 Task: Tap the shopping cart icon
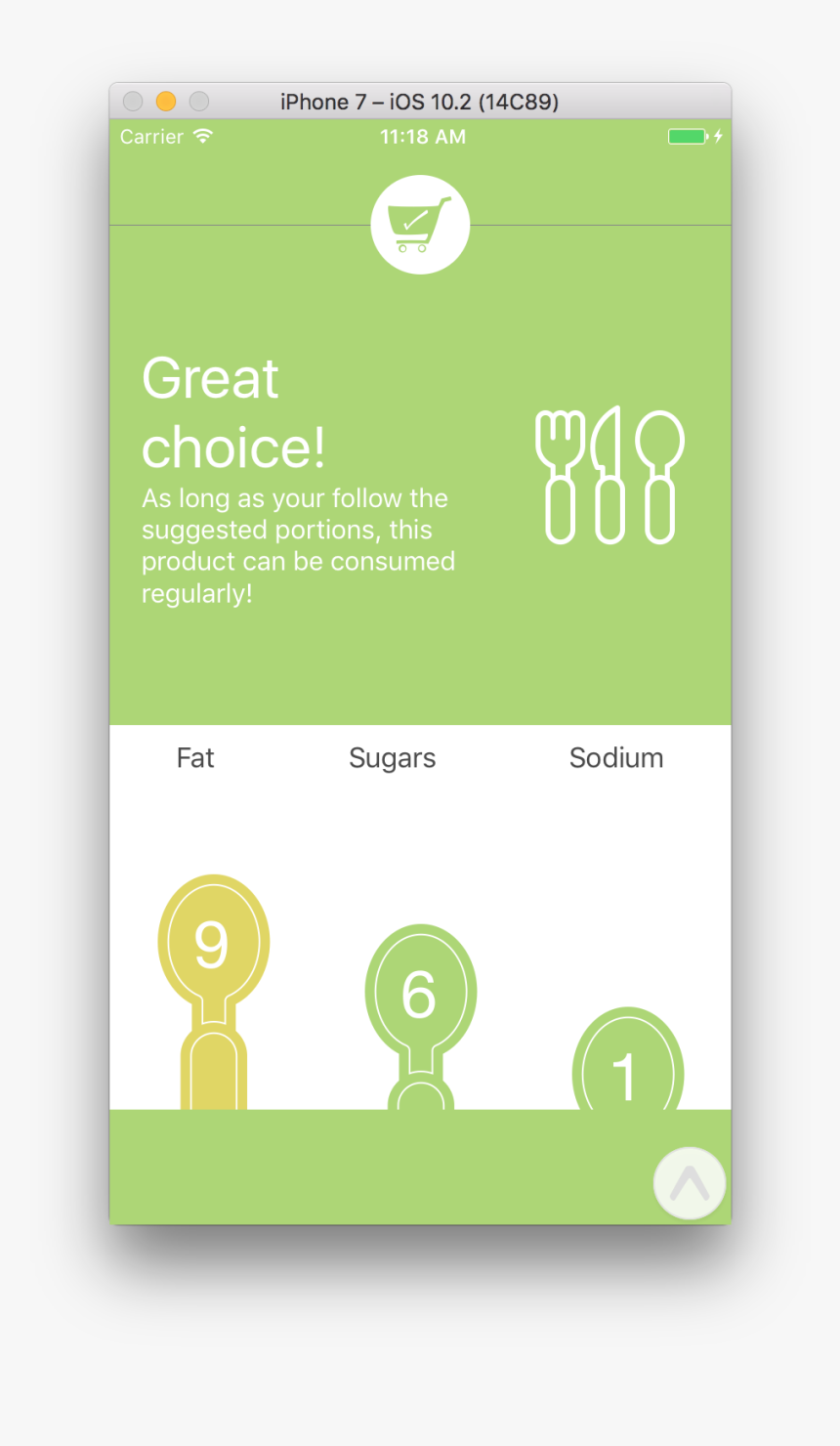click(x=420, y=225)
